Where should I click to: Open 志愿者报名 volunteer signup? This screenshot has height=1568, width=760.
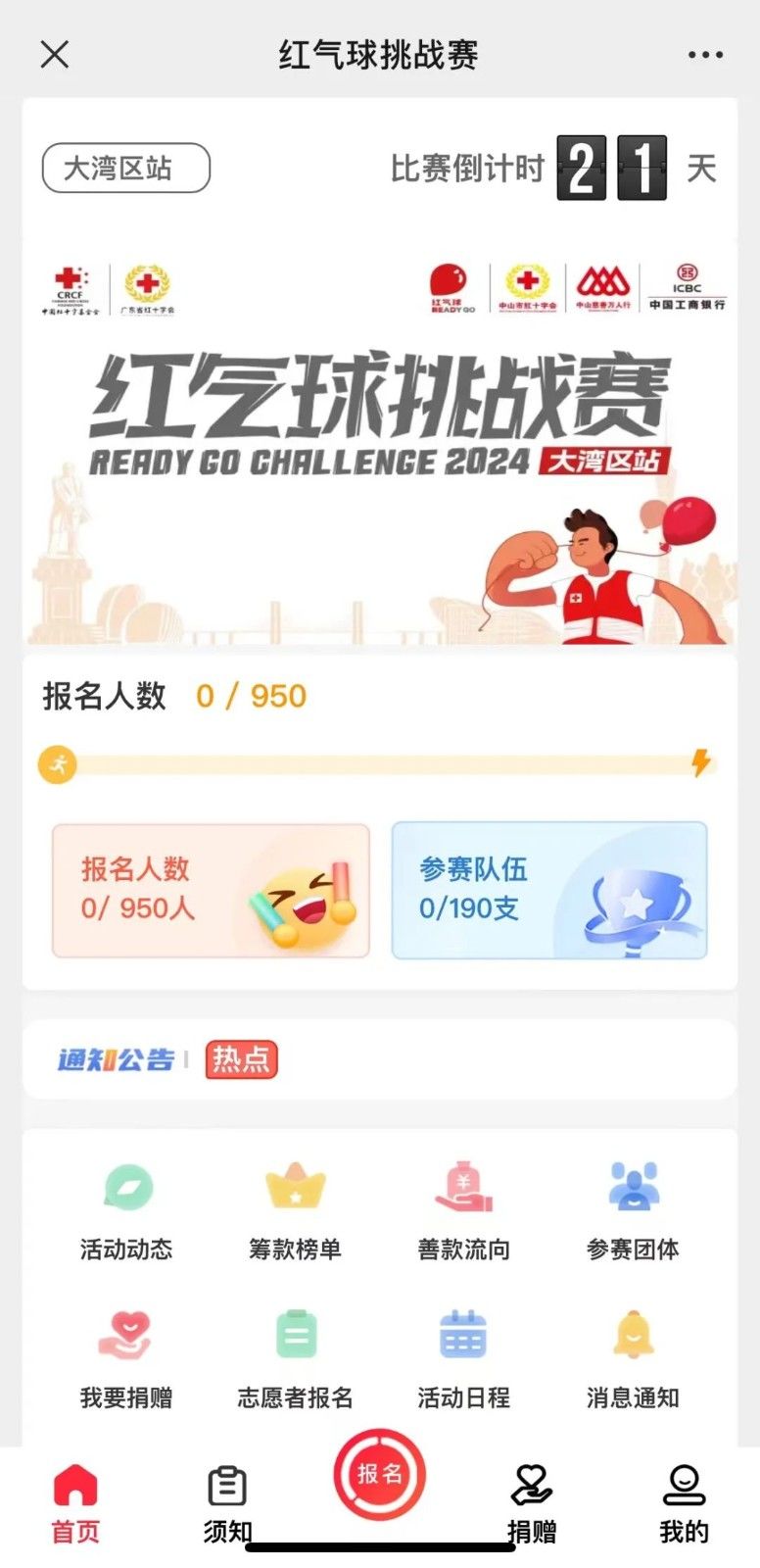click(295, 1358)
